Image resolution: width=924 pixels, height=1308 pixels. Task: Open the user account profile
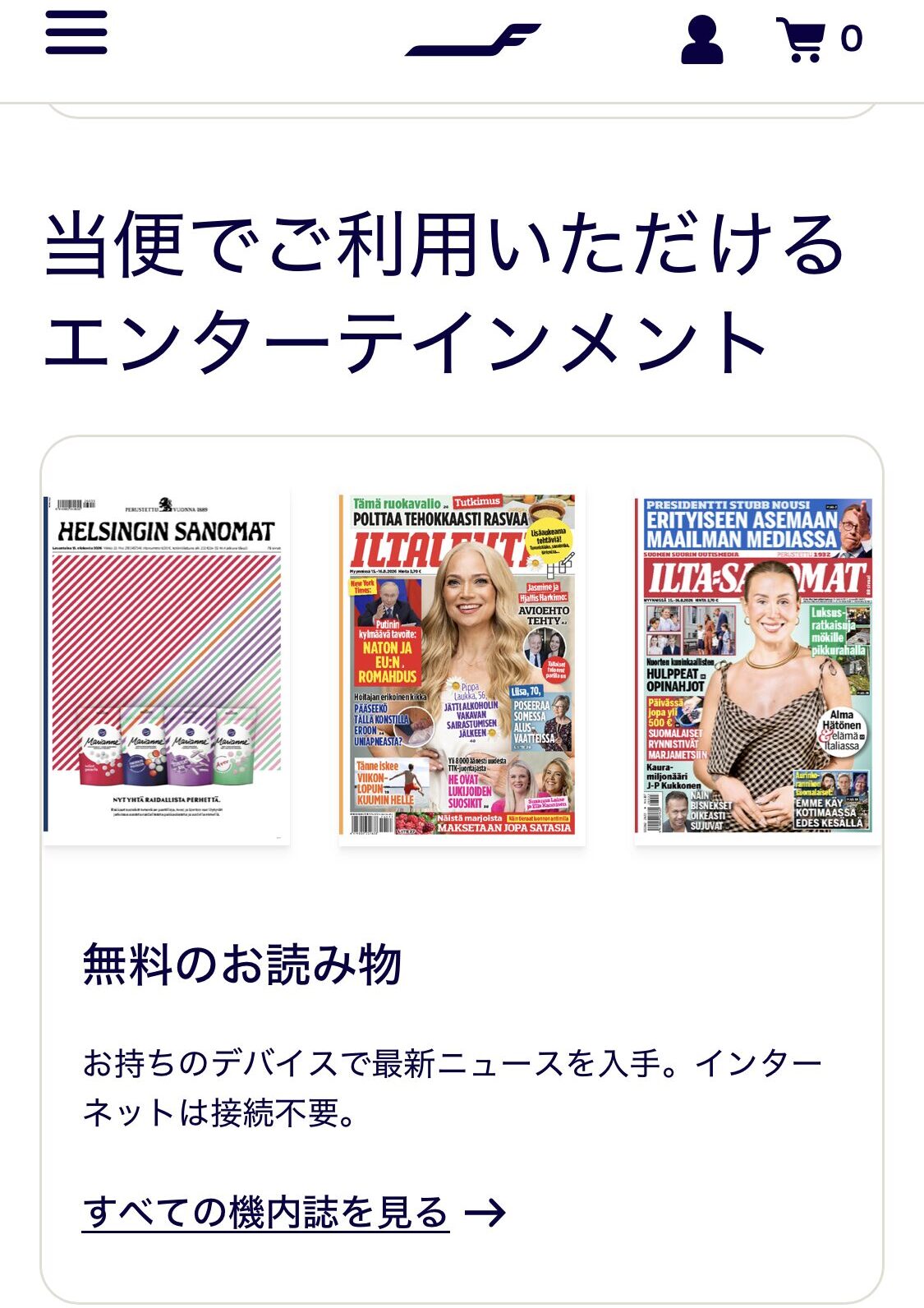702,40
